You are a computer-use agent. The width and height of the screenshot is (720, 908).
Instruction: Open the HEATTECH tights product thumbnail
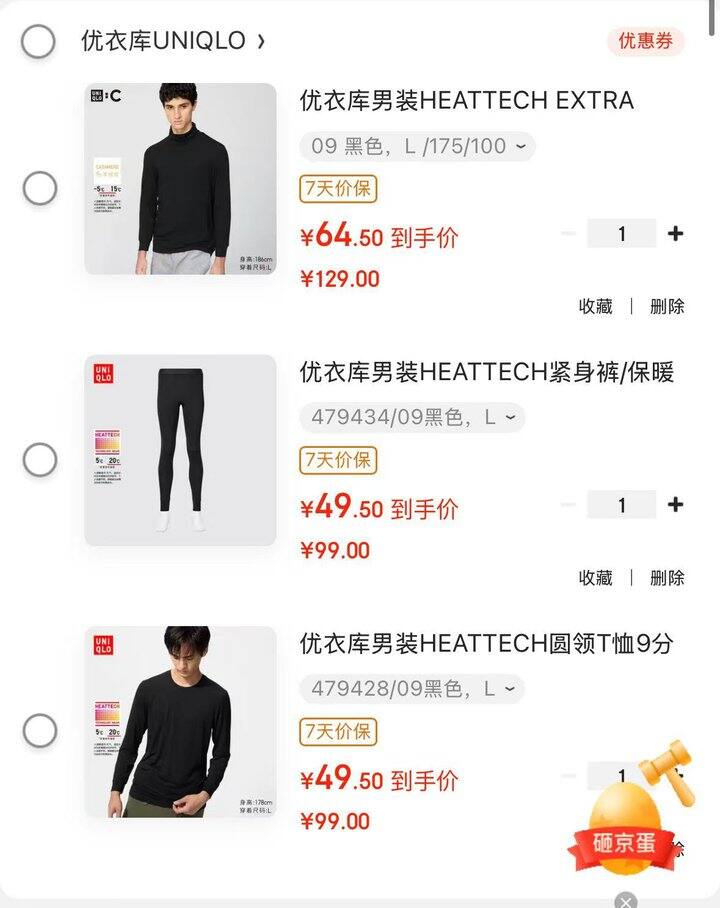pyautogui.click(x=178, y=450)
